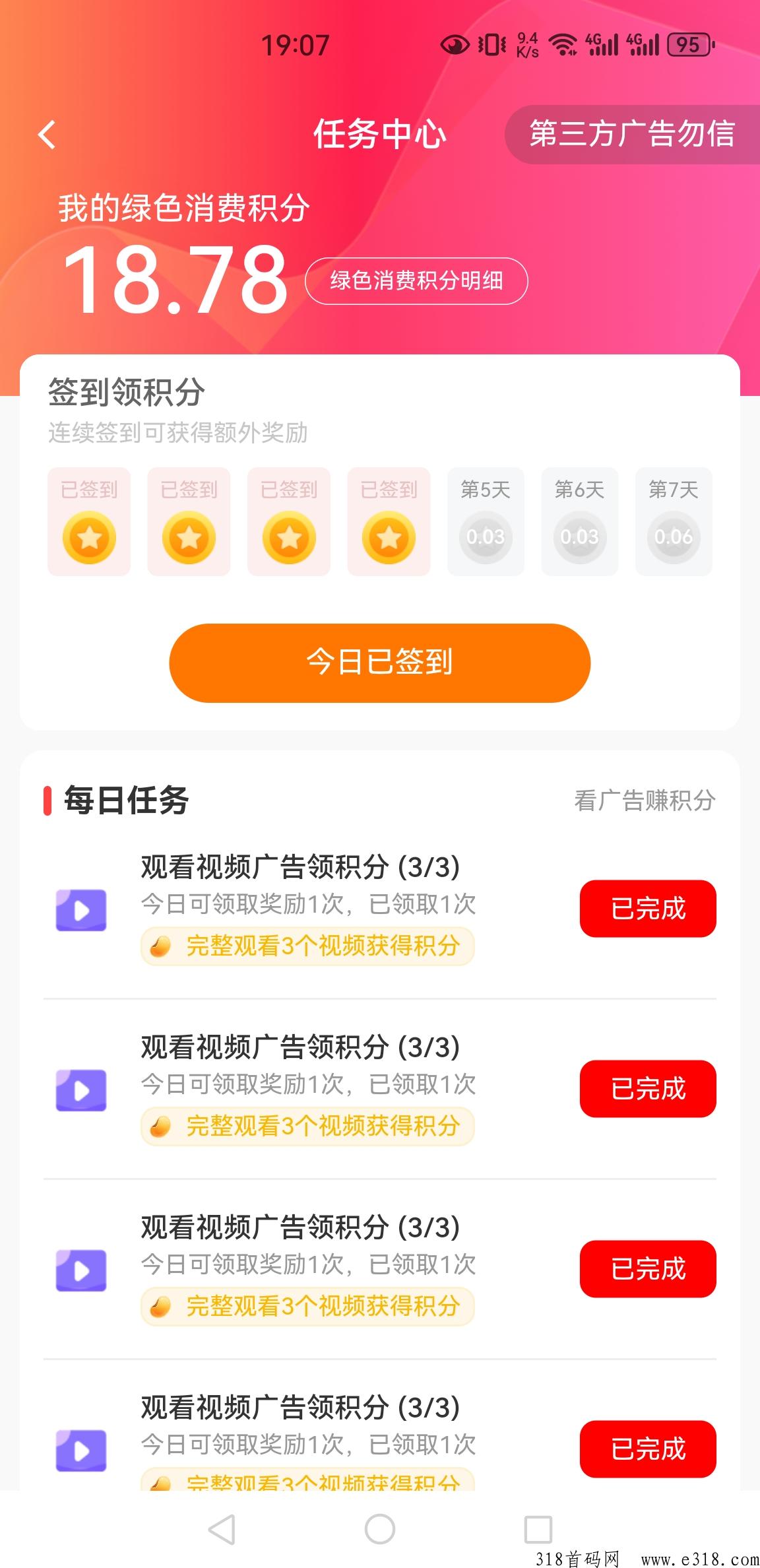Select the 第7天 sign-in reward tile
760x1568 pixels.
pos(674,521)
